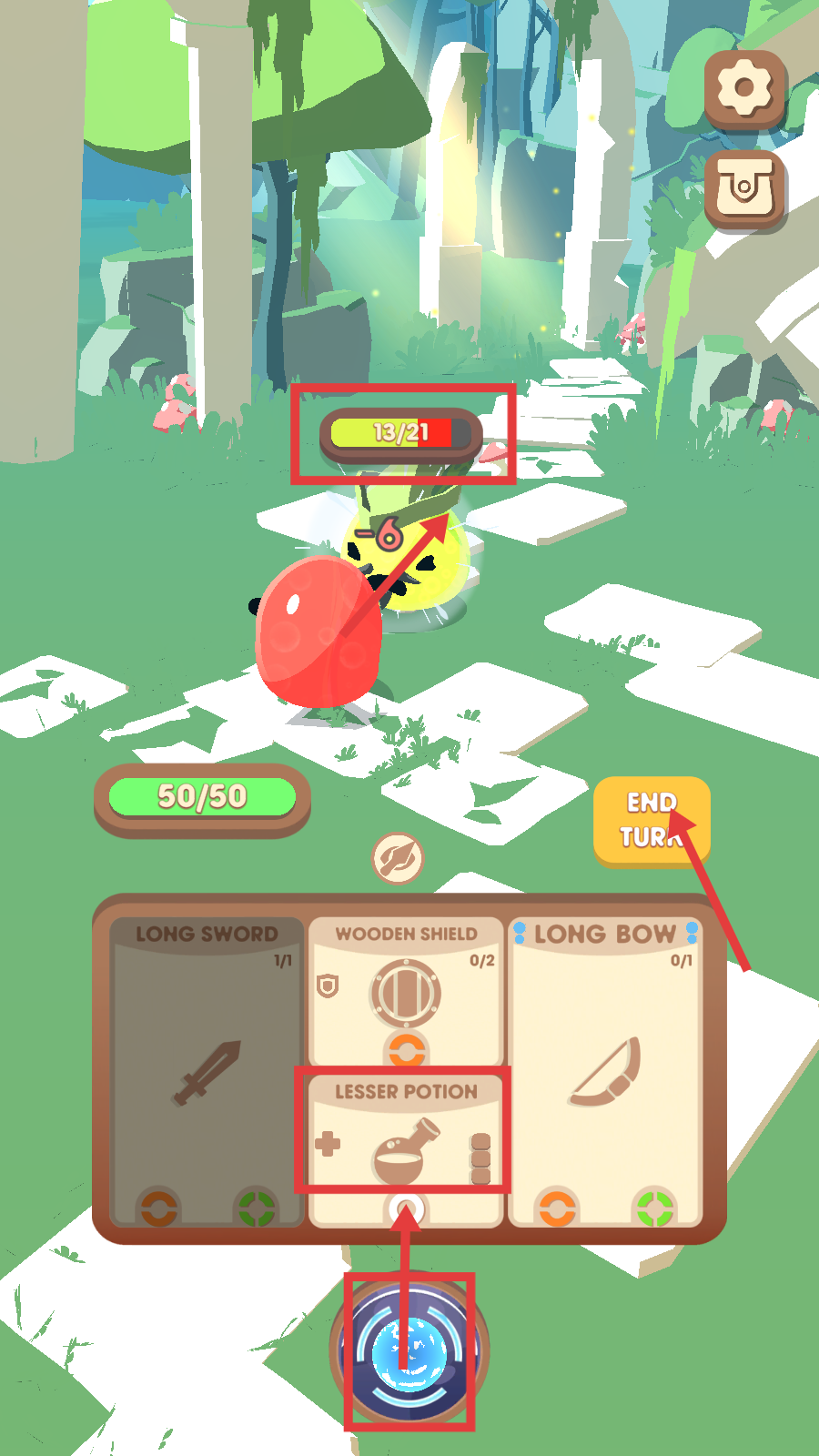
Task: Tap the blue energy orb
Action: [409, 1350]
